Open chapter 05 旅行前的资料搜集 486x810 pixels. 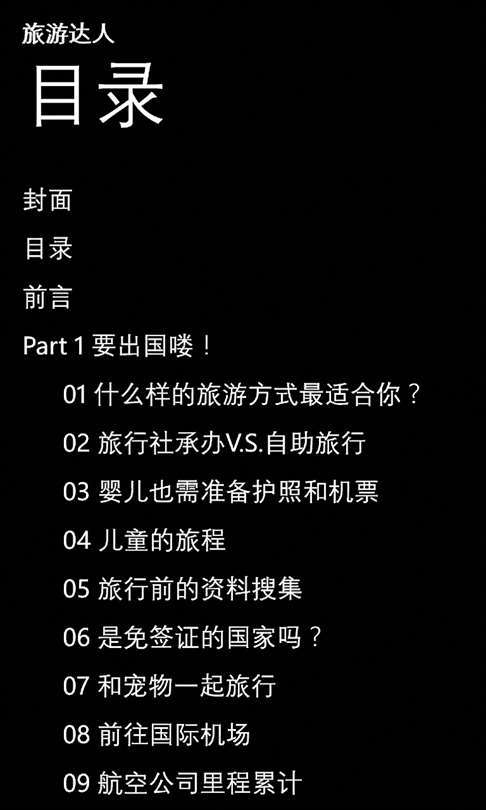[182, 590]
